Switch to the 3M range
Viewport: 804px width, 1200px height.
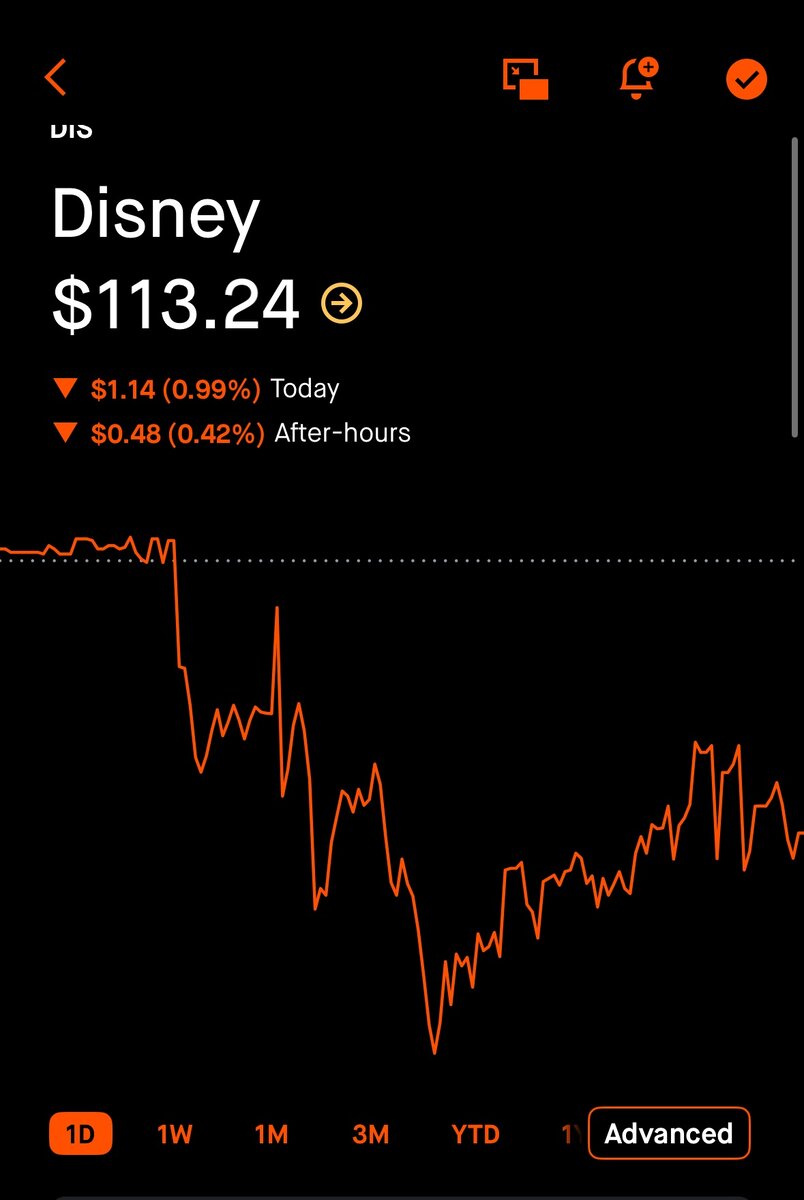coord(370,1134)
